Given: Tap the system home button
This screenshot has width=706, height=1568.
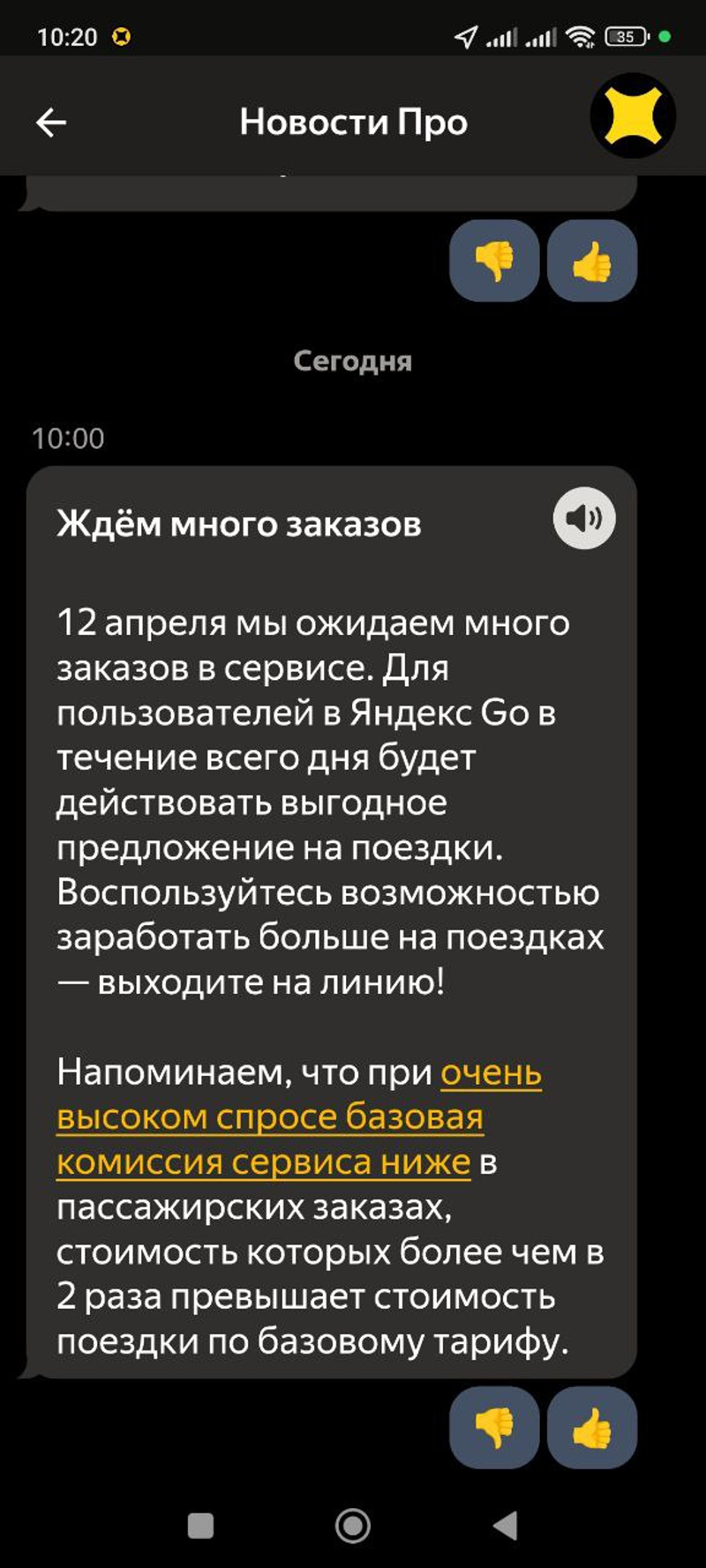Looking at the screenshot, I should [353, 1525].
